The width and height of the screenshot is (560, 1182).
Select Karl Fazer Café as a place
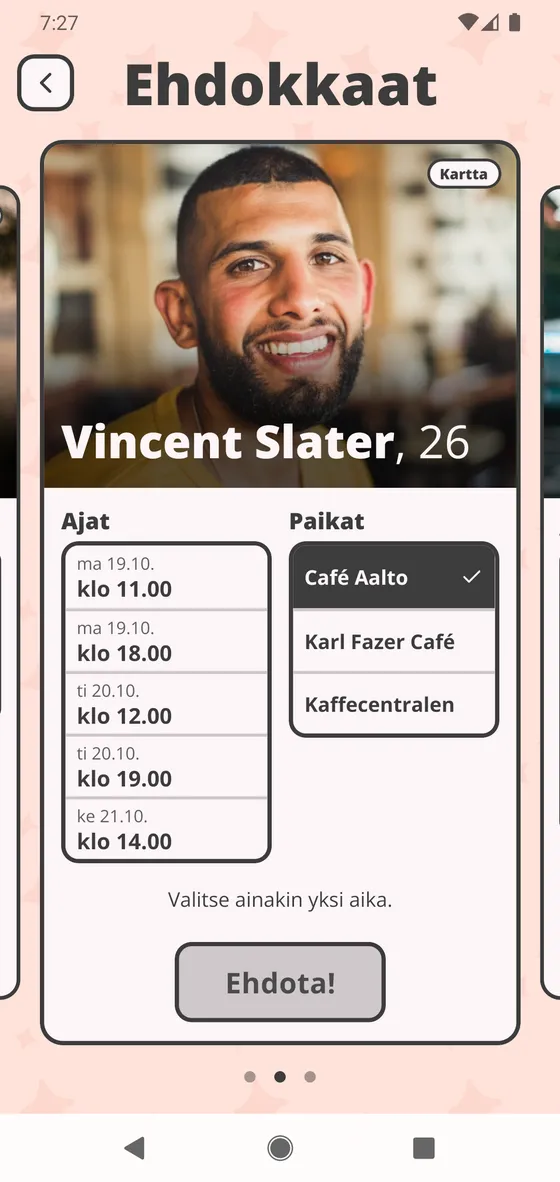point(393,642)
